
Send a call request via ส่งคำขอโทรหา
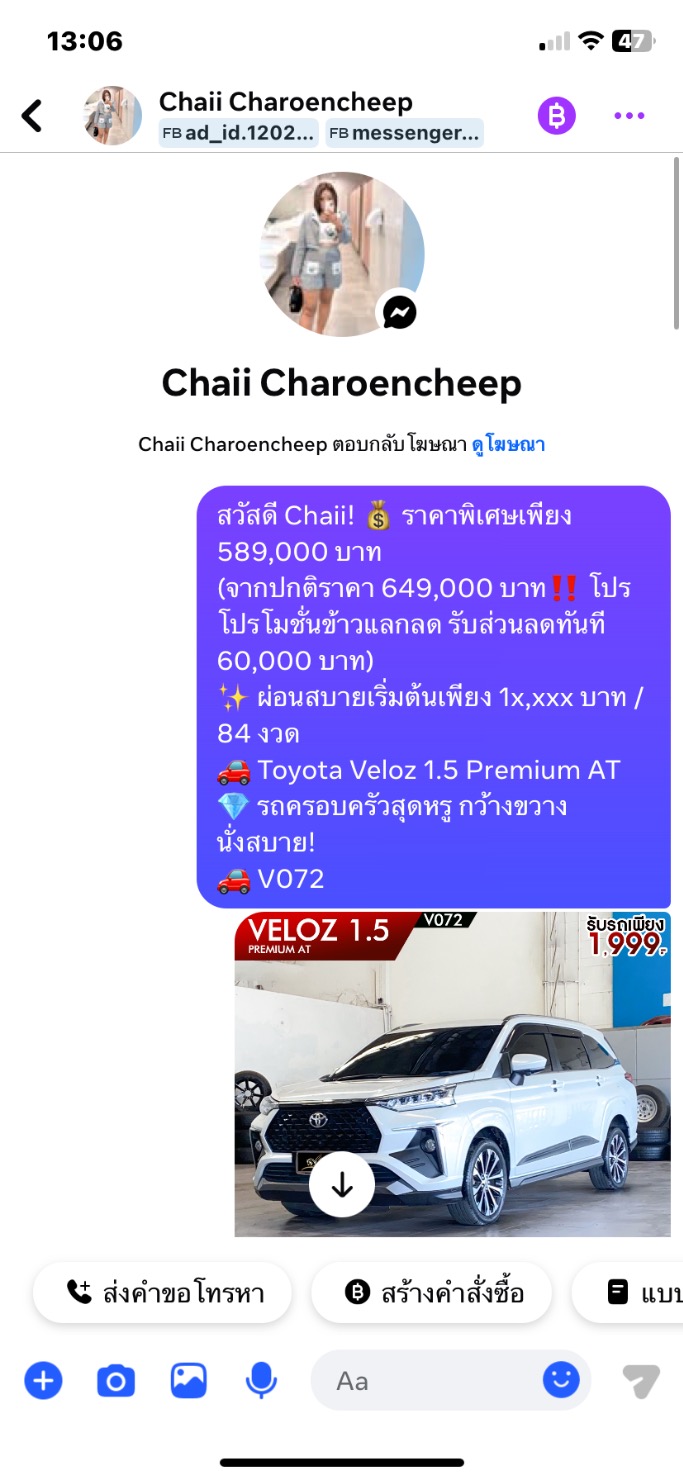click(163, 1293)
